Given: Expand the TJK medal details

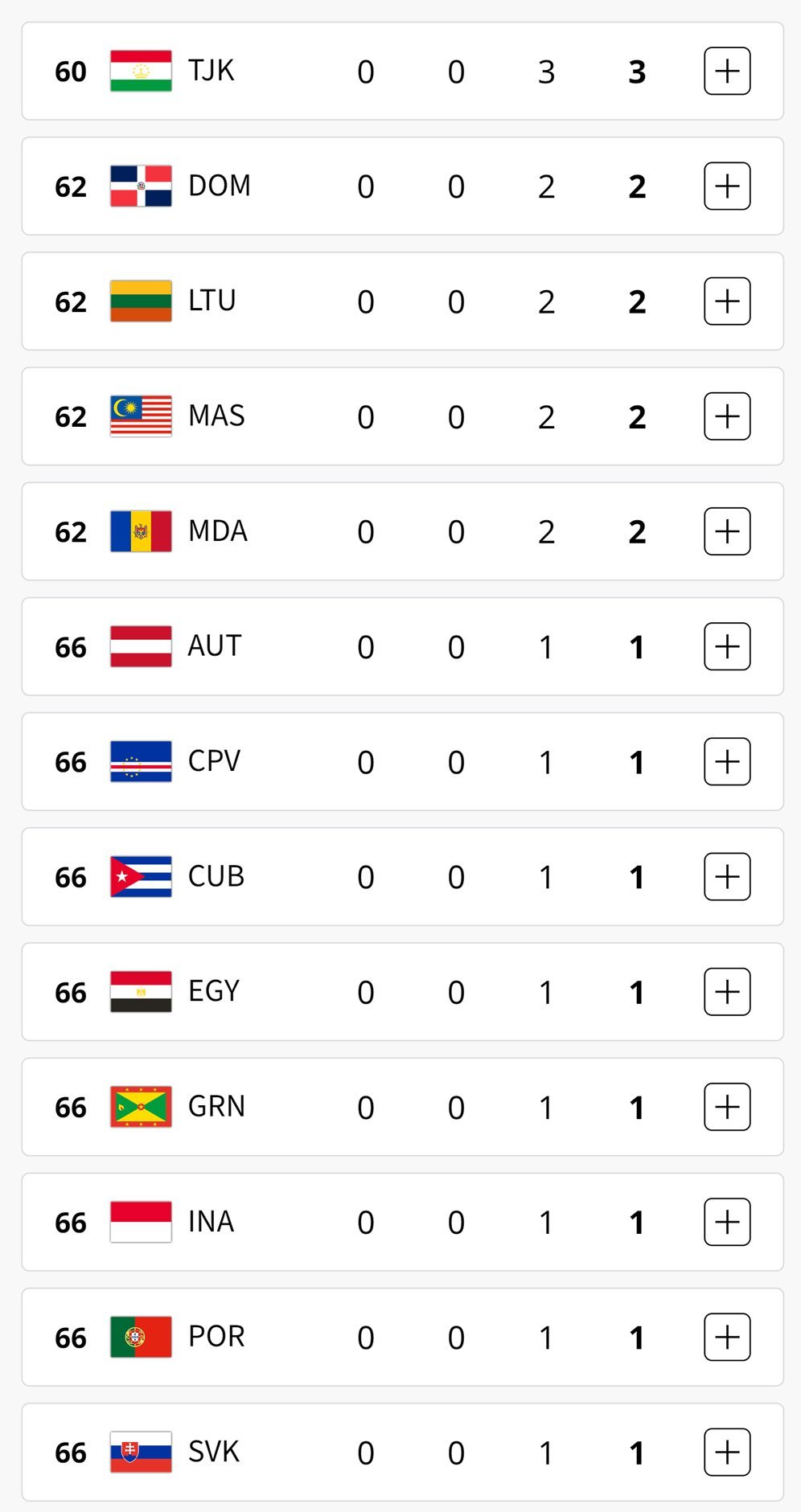Looking at the screenshot, I should (x=727, y=72).
